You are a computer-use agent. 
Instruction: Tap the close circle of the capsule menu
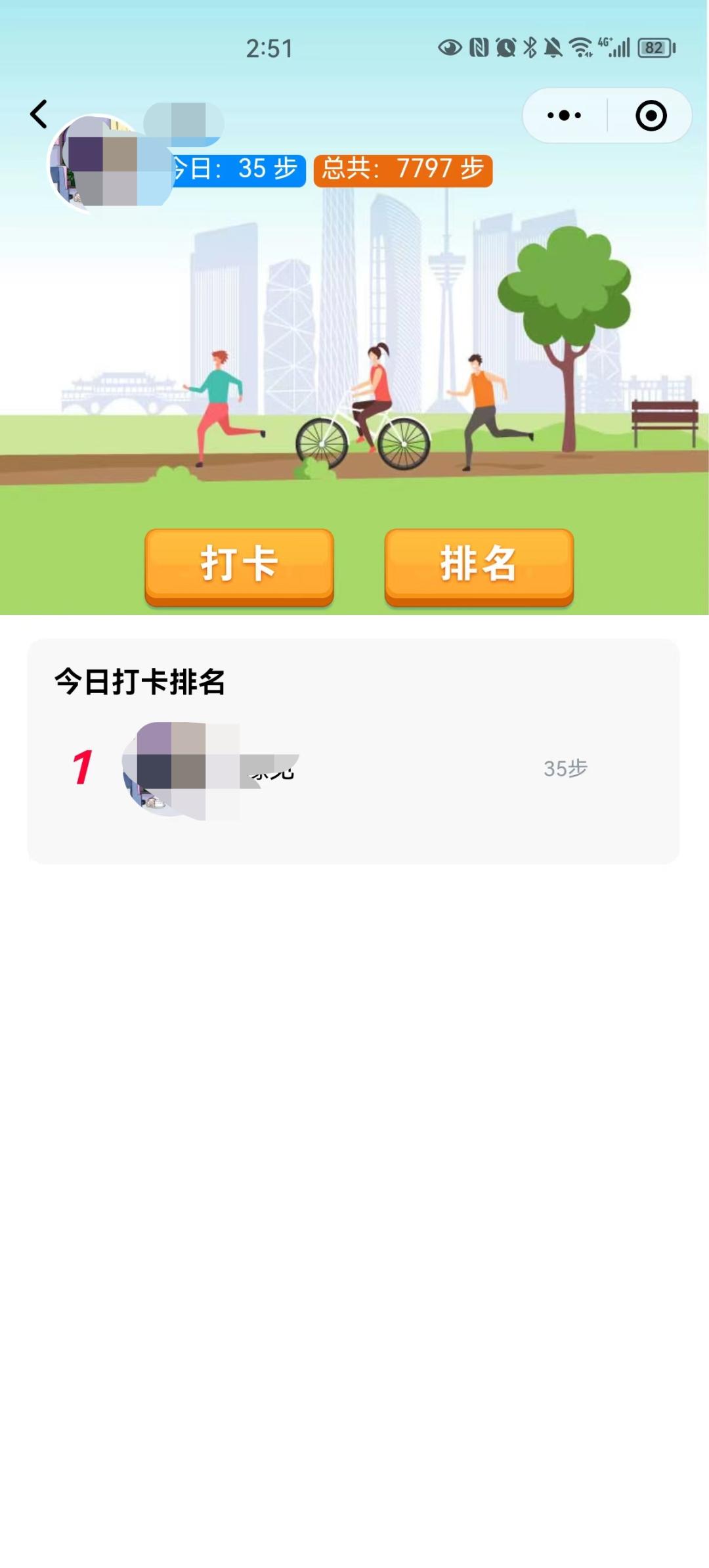[x=649, y=114]
